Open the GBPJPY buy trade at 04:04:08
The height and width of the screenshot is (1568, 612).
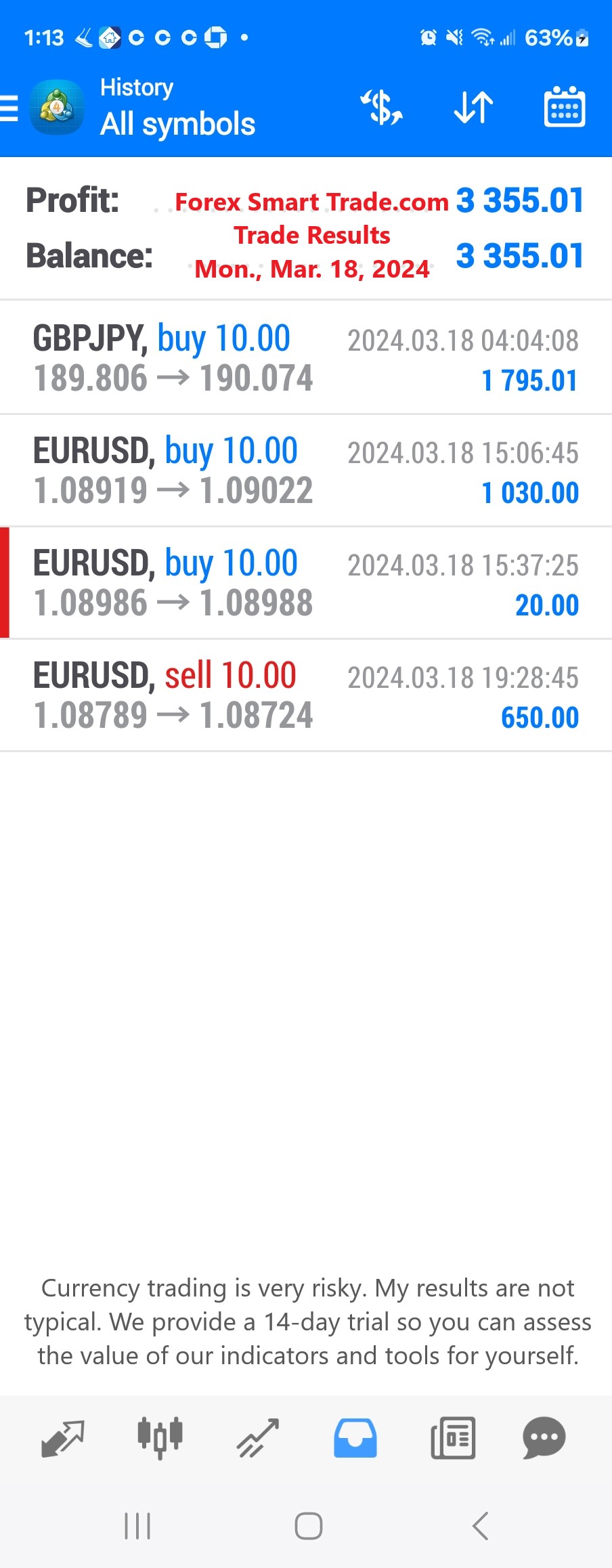click(306, 357)
